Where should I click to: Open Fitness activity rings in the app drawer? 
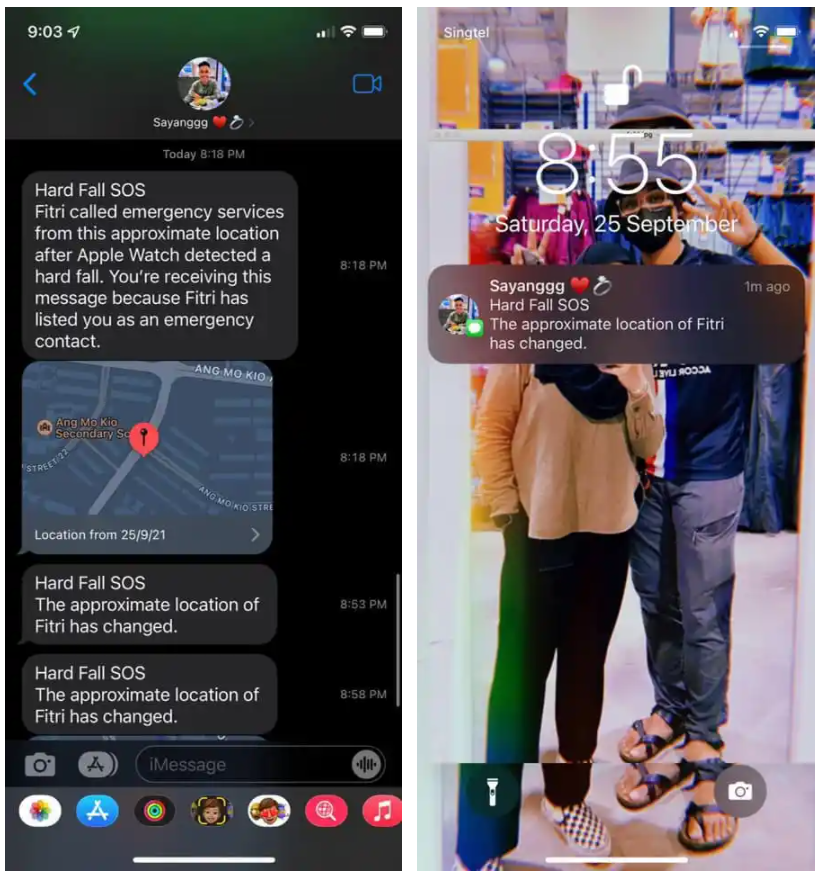[154, 811]
